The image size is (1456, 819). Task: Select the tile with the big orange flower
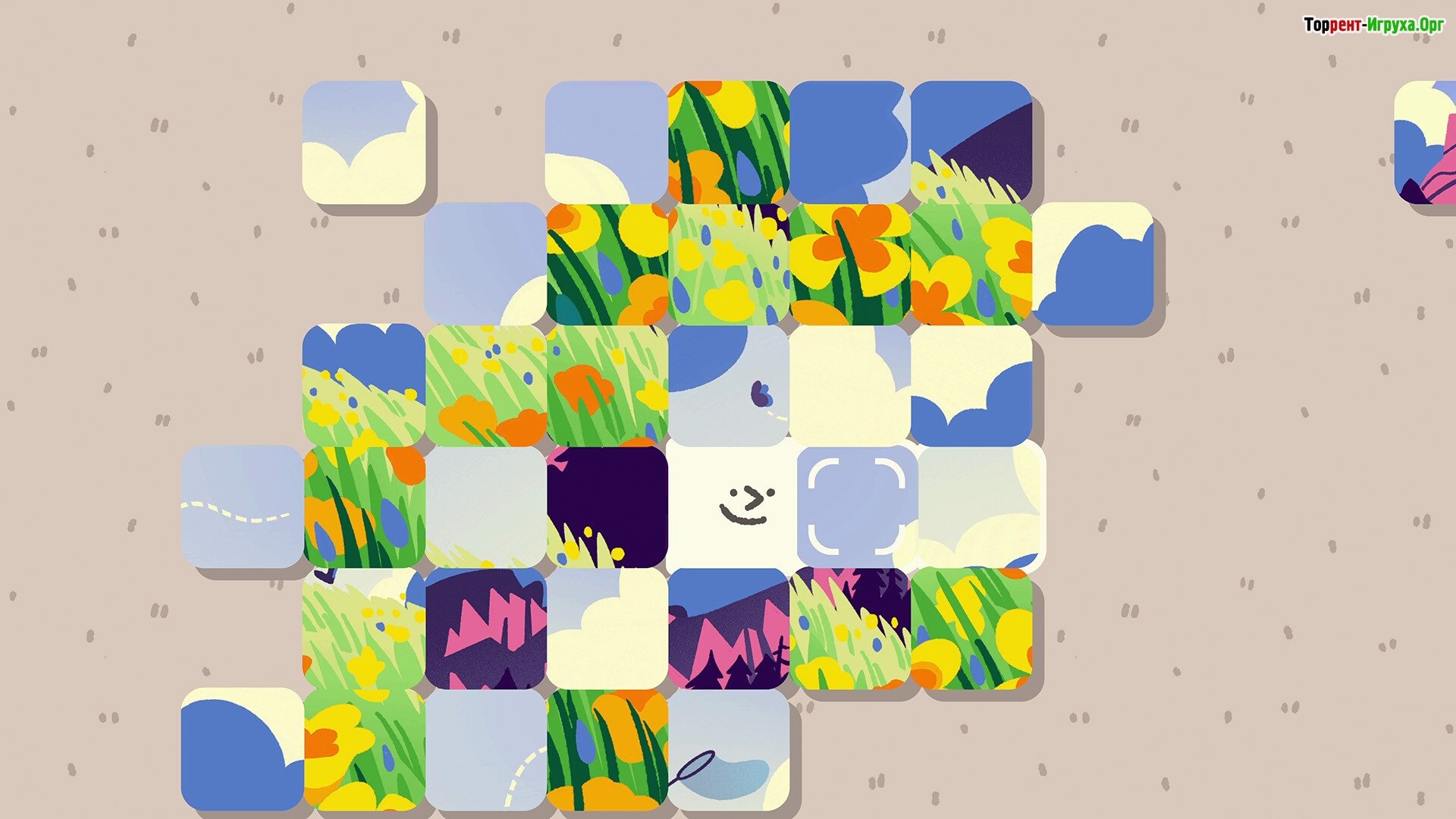tap(849, 264)
